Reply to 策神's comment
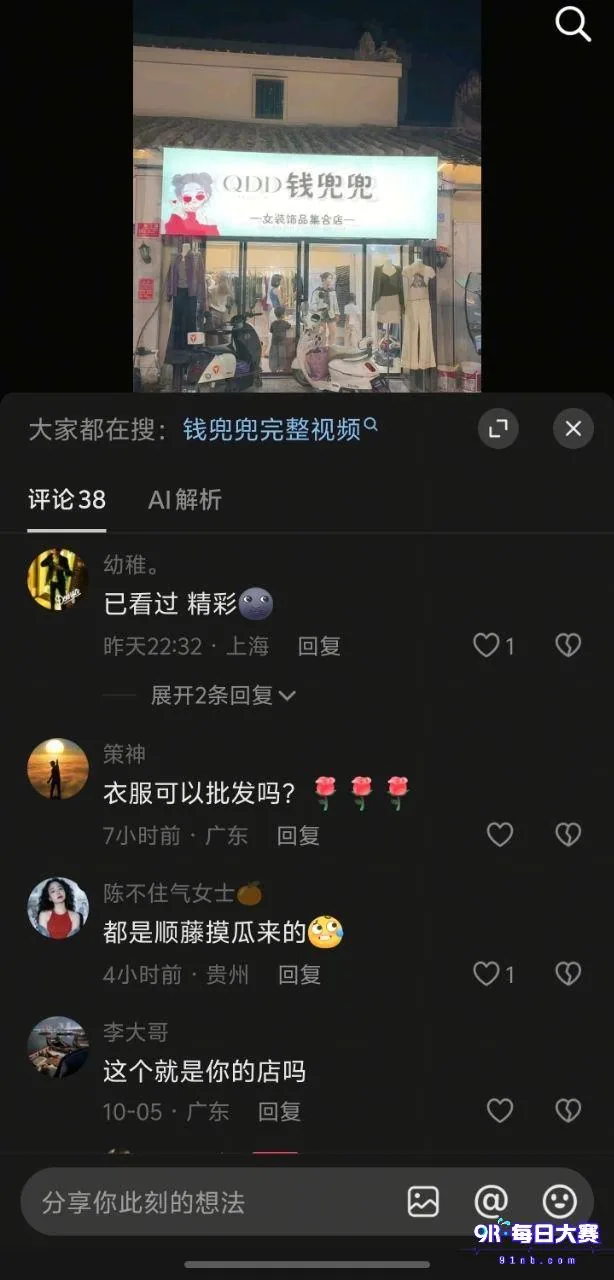Viewport: 614px width, 1280px height. [298, 835]
